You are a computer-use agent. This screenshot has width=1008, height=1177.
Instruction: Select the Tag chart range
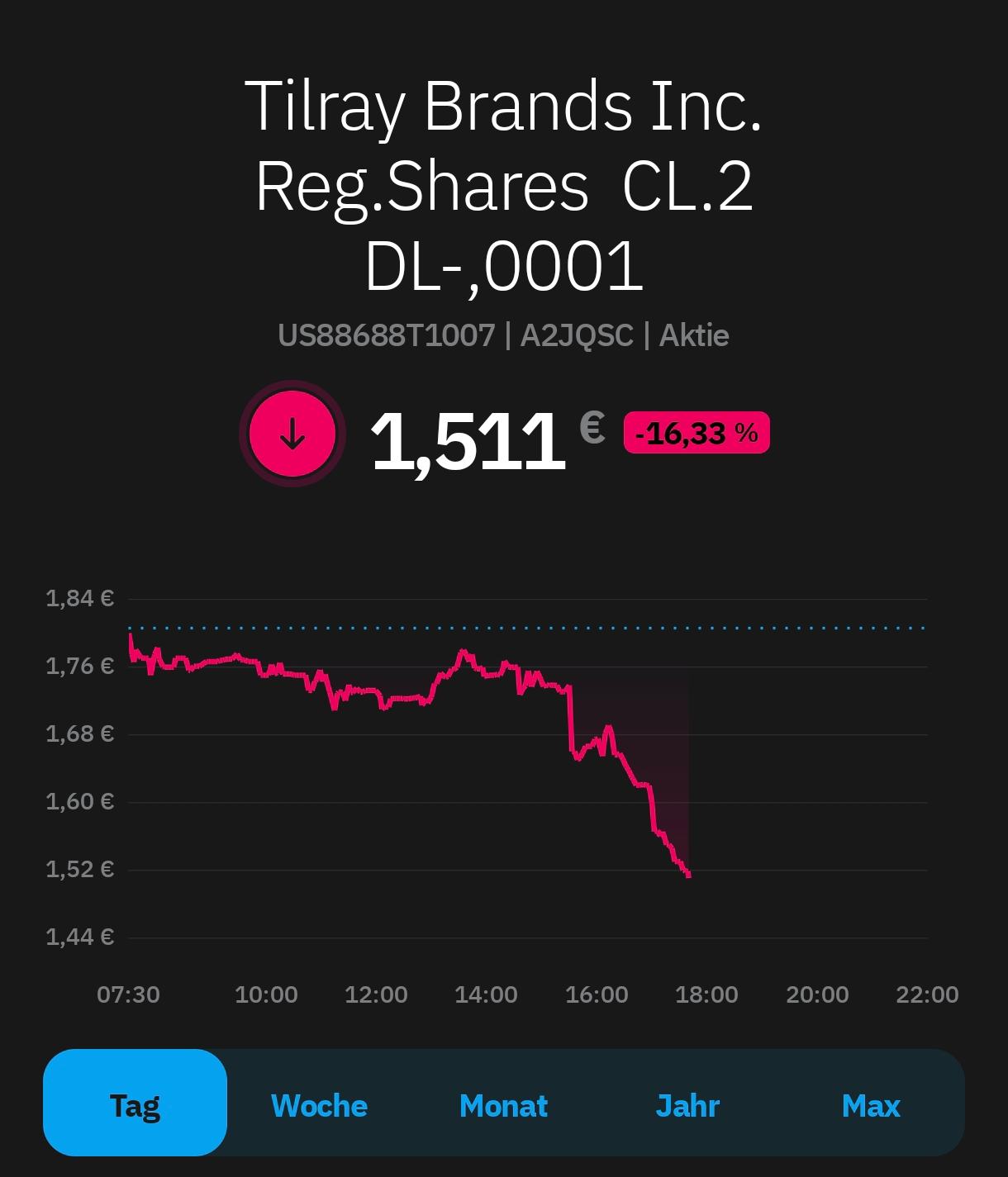coord(135,1103)
